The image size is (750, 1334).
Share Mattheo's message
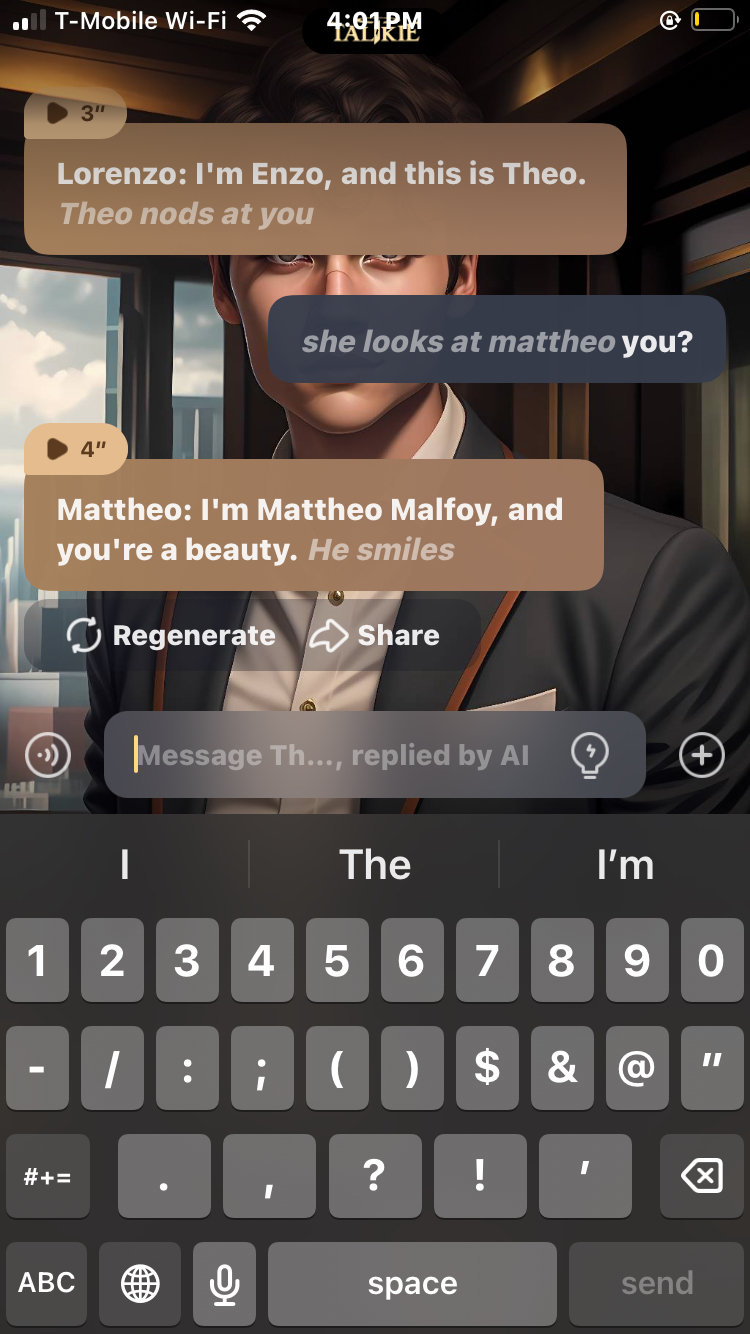pos(375,636)
